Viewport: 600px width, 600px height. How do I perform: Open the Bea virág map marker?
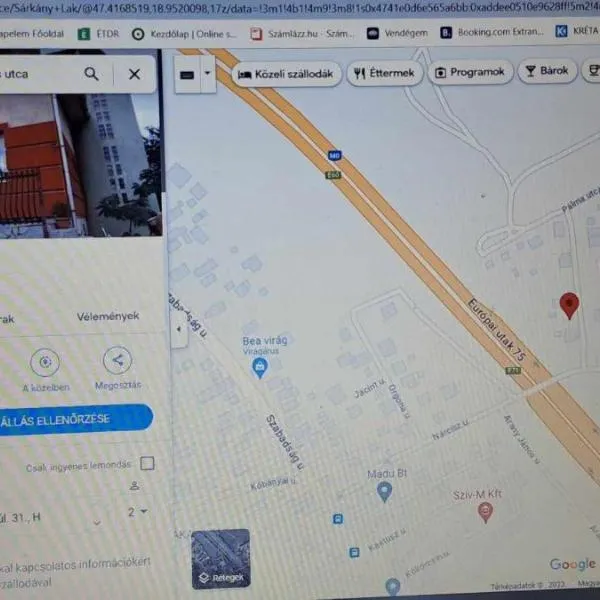pyautogui.click(x=260, y=369)
